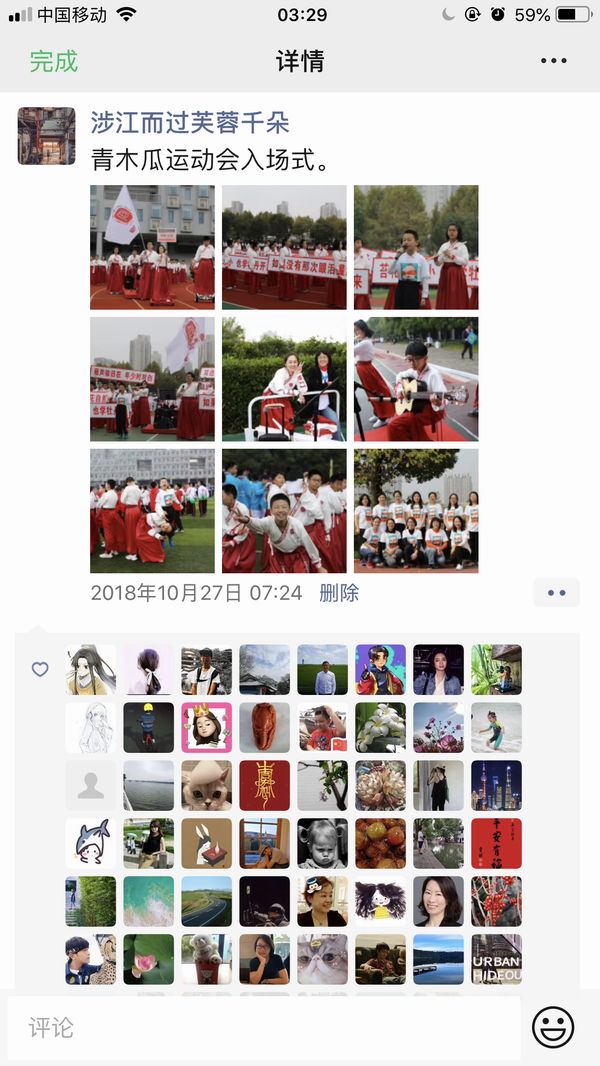Open liker with gray default avatar
Image resolution: width=600 pixels, height=1066 pixels.
coord(91,786)
